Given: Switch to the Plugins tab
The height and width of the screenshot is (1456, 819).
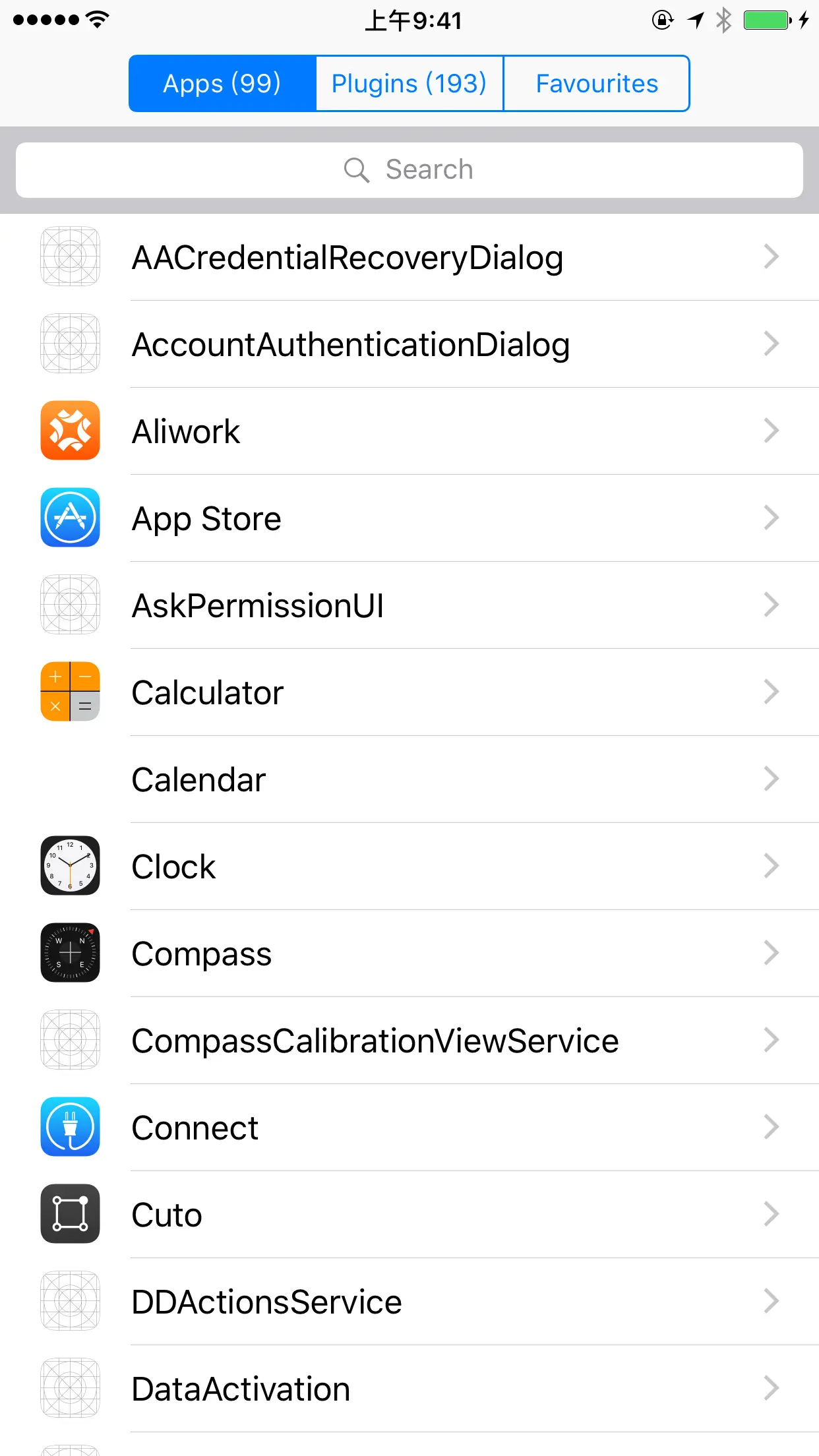Looking at the screenshot, I should (409, 84).
